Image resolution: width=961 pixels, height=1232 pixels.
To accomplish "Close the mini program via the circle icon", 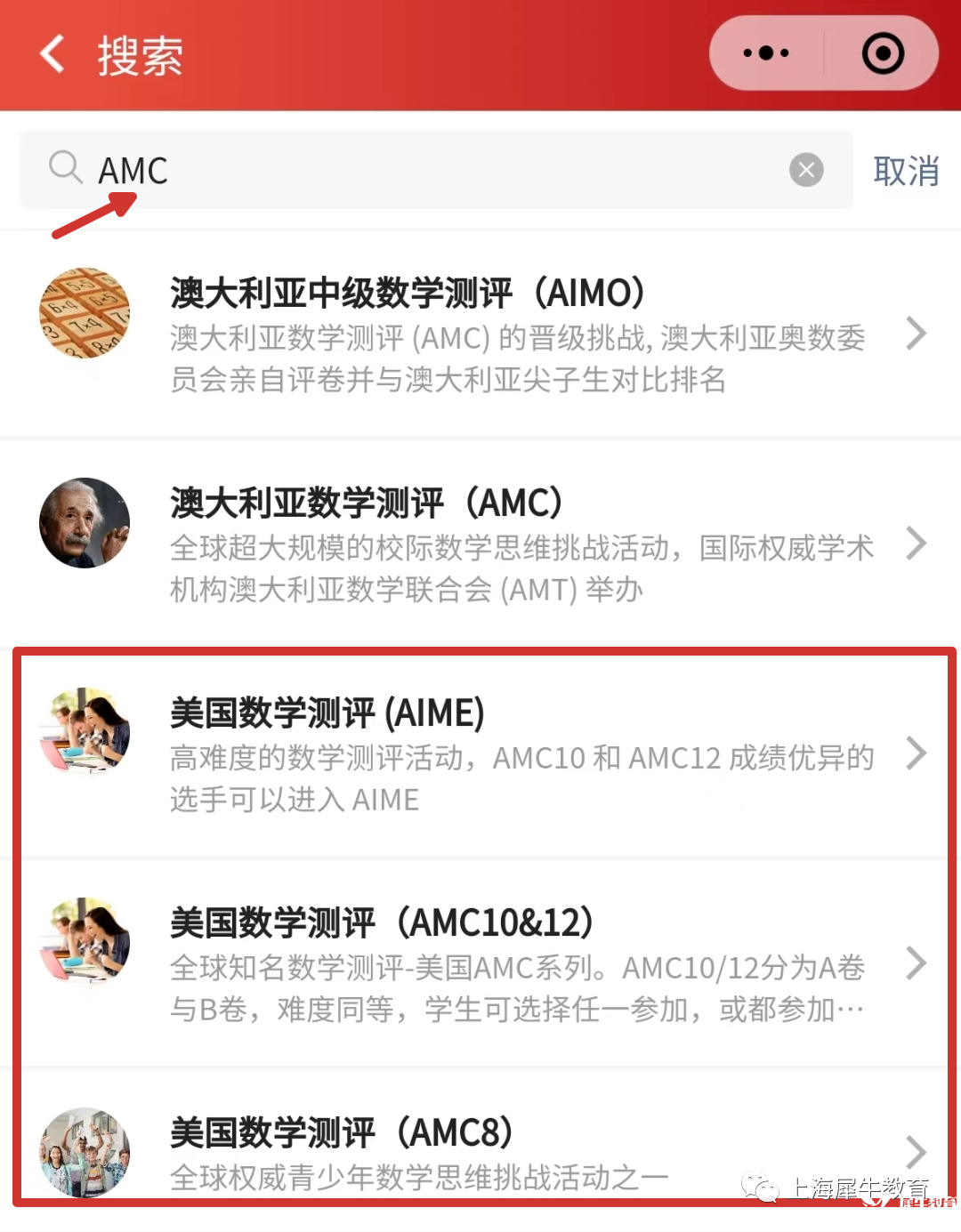I will point(883,53).
